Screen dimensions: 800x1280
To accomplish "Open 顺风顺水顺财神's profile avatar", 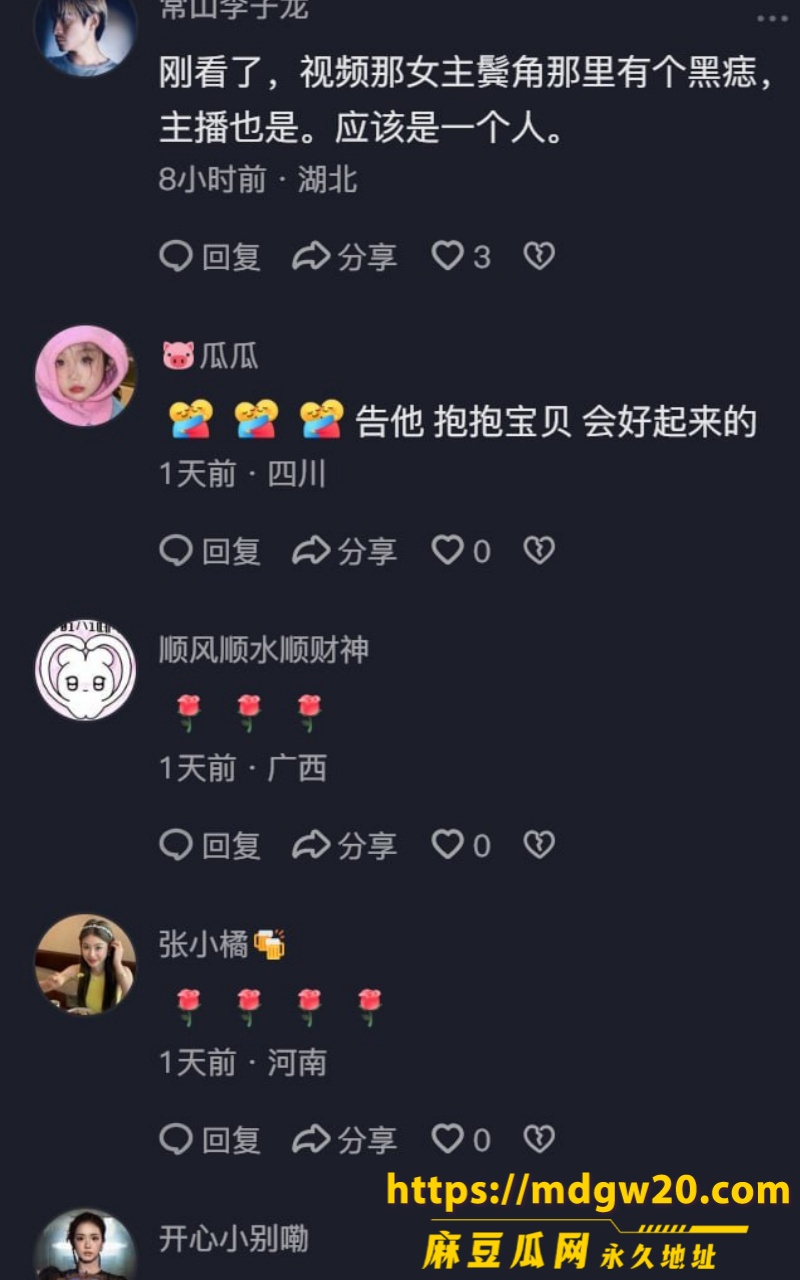I will pos(85,669).
